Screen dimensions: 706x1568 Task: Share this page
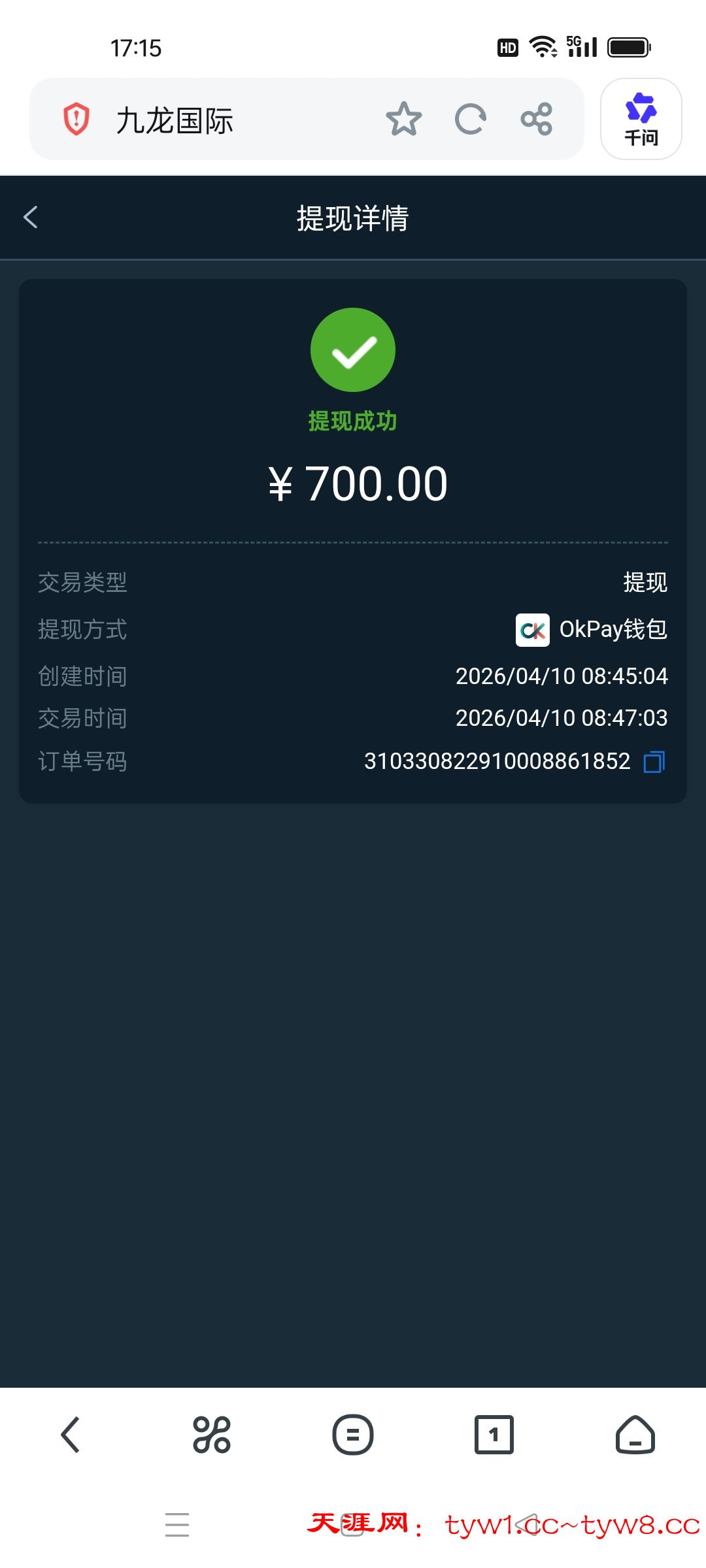(x=537, y=119)
